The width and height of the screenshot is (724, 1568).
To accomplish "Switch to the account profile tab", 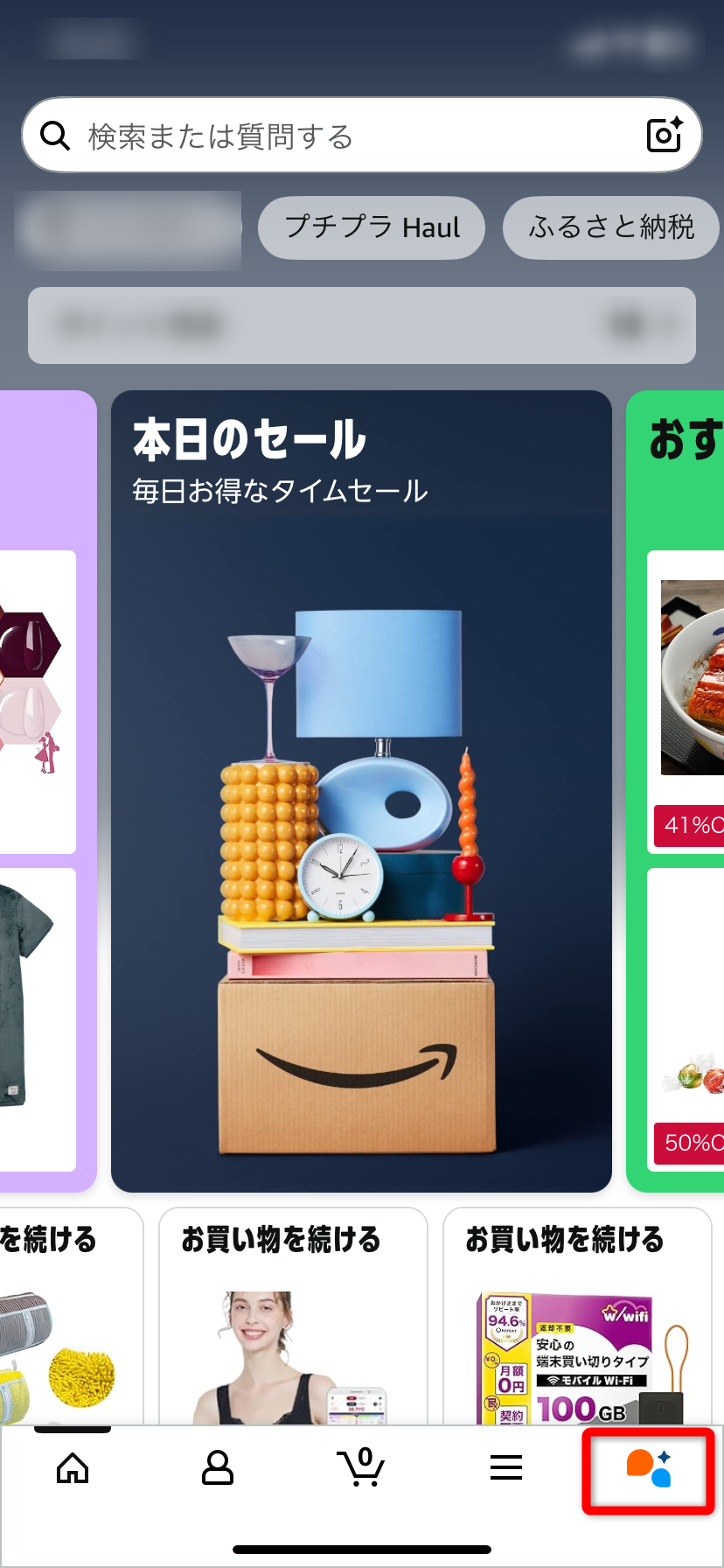I will point(217,1467).
